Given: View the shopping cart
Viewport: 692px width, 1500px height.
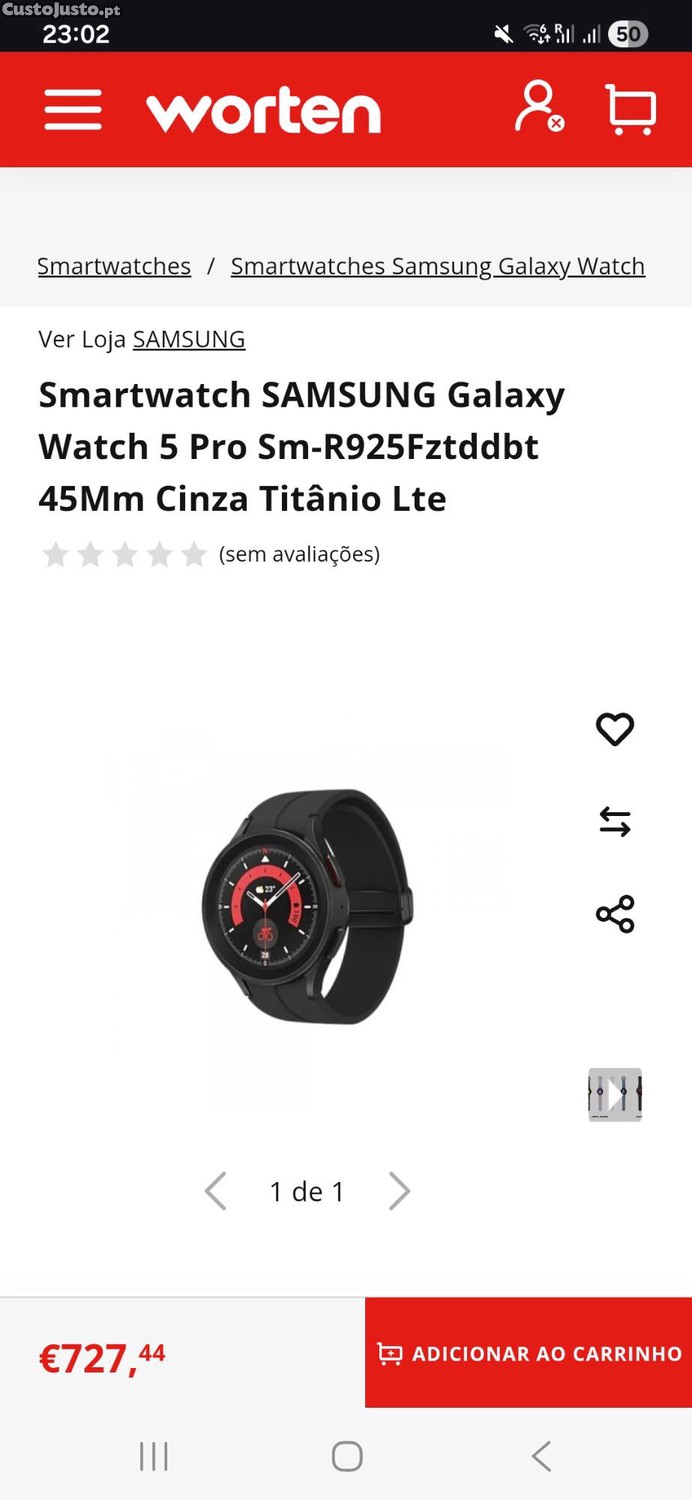Looking at the screenshot, I should 631,109.
